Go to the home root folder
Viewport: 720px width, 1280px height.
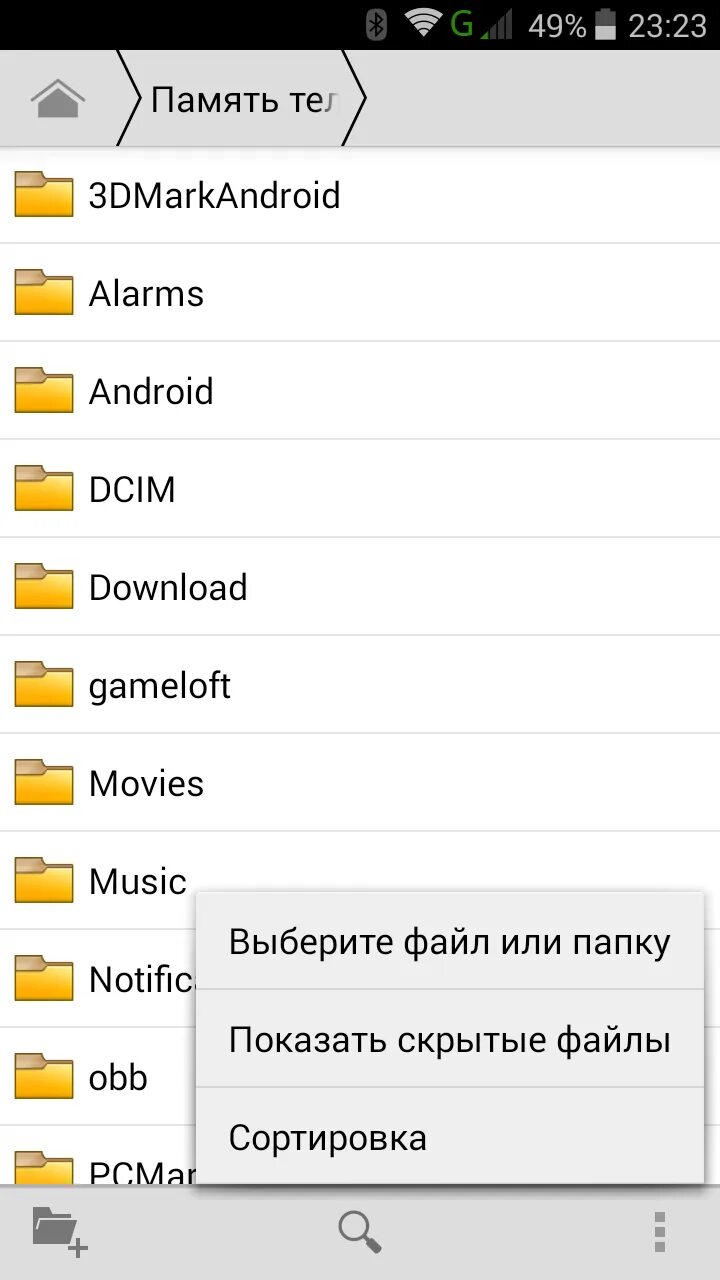58,99
